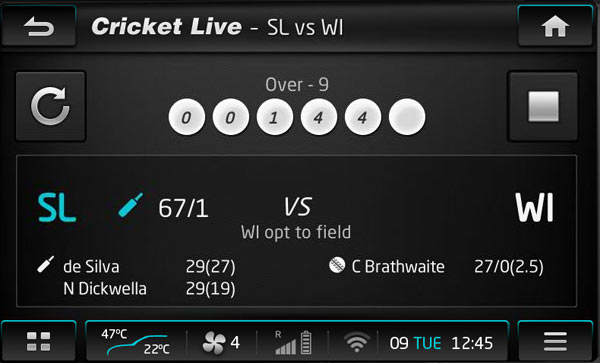Screen dimensions: 600x363
Task: Open the apps grid menu
Action: tap(39, 341)
